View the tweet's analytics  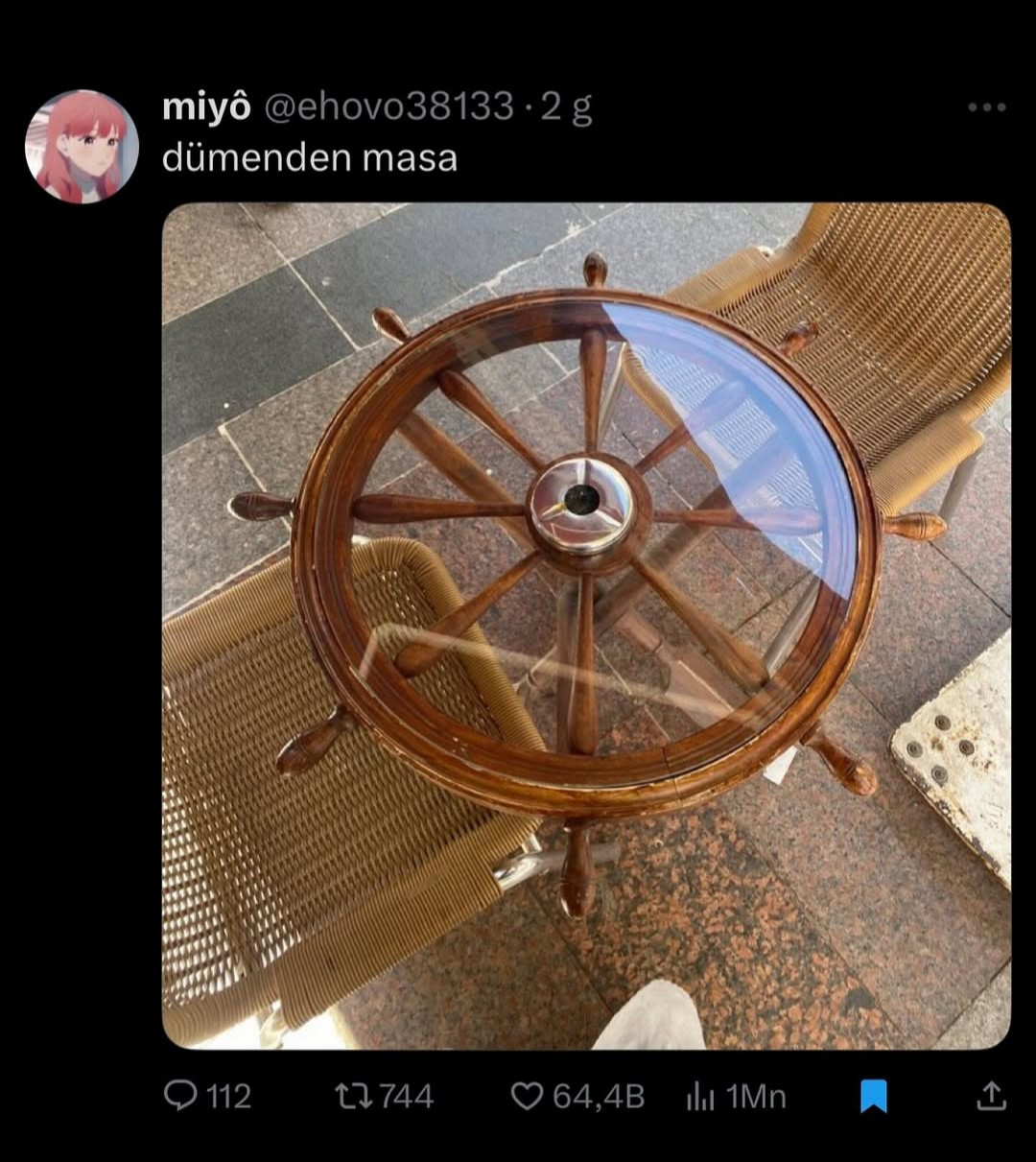pos(701,1096)
